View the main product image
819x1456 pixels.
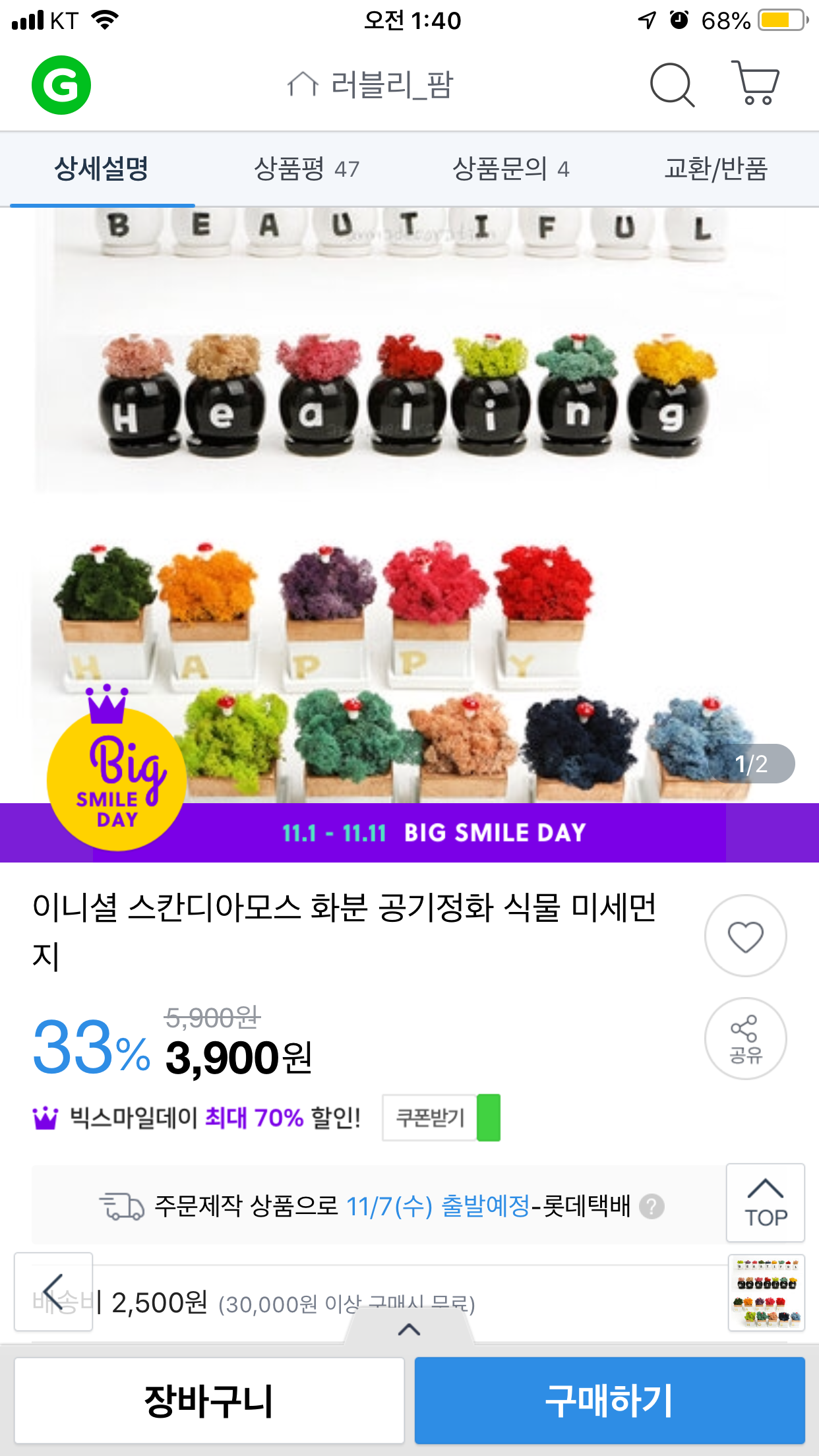(x=409, y=501)
